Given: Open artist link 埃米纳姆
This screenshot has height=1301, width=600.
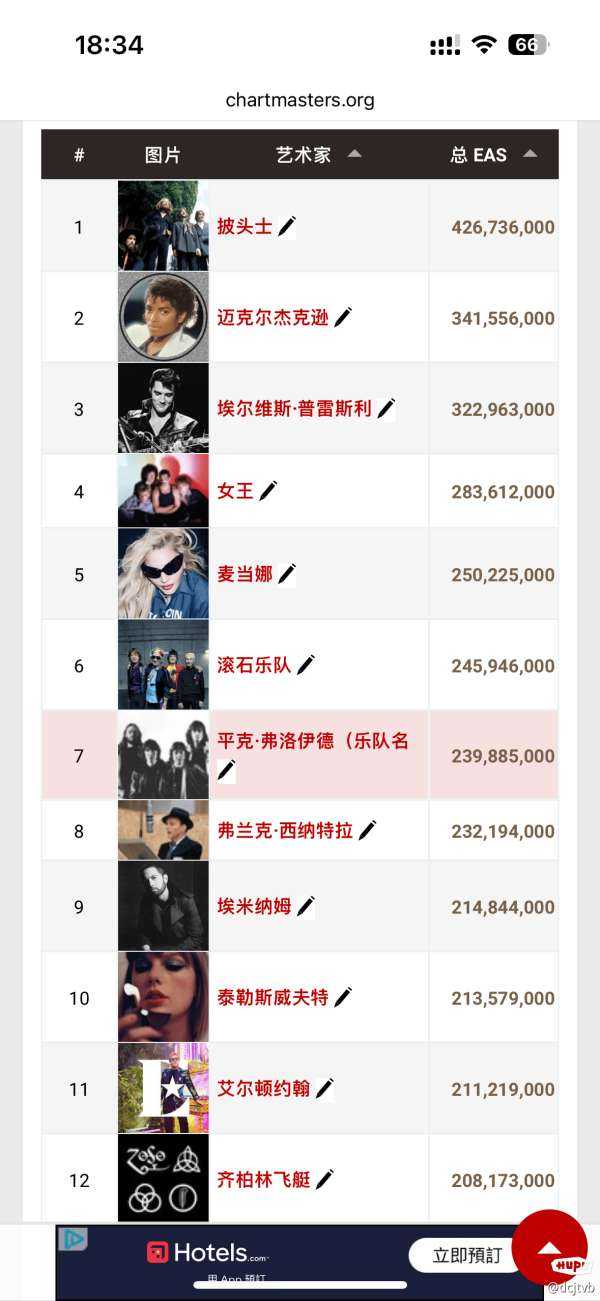Looking at the screenshot, I should click(x=254, y=906).
